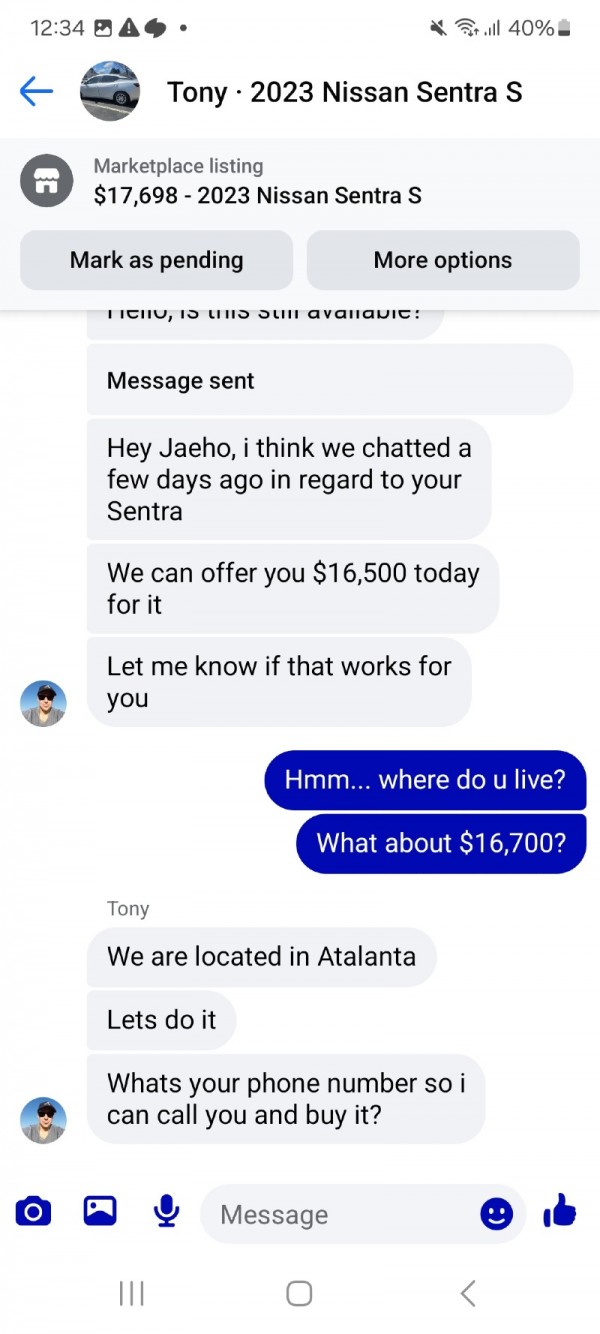The width and height of the screenshot is (600, 1334).
Task: Send a thumbs-up like
Action: 560,1212
